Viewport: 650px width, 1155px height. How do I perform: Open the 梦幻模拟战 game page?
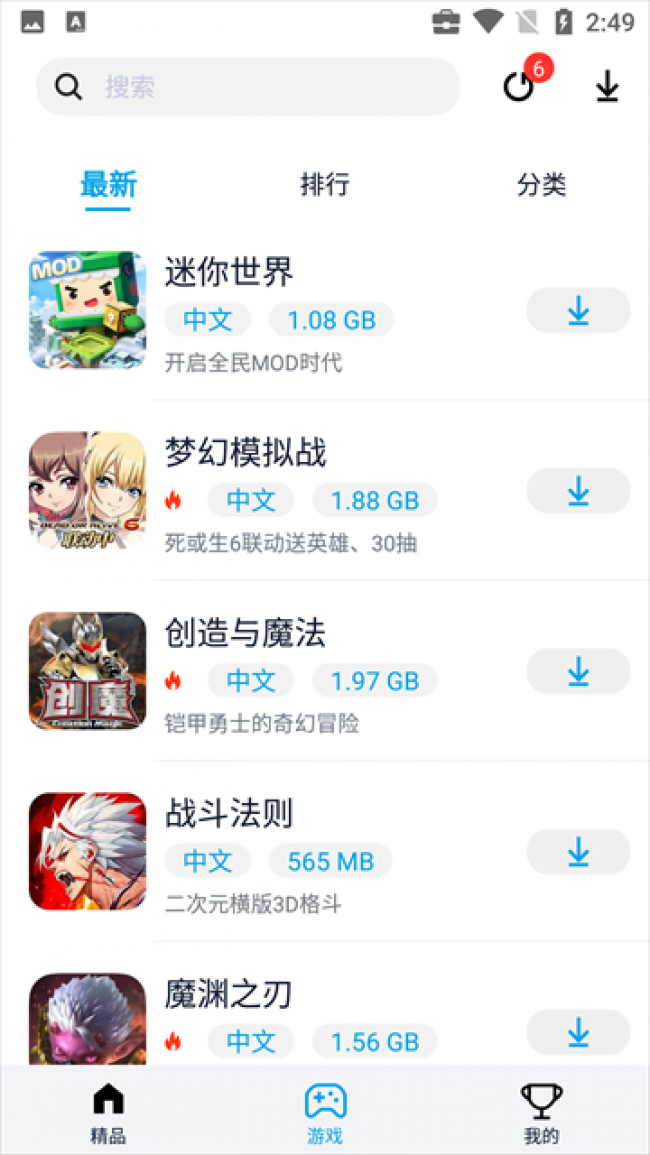245,453
